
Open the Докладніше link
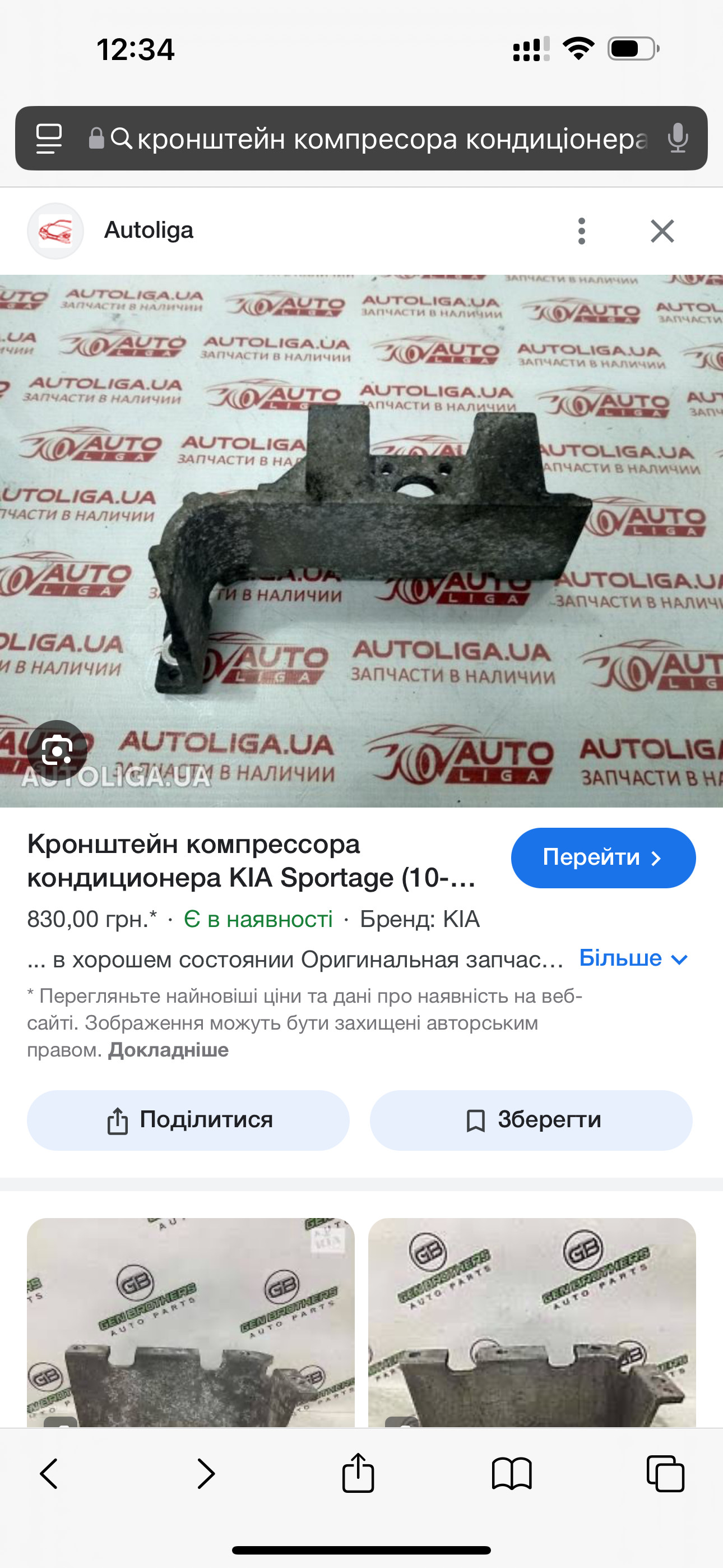pos(169,1050)
